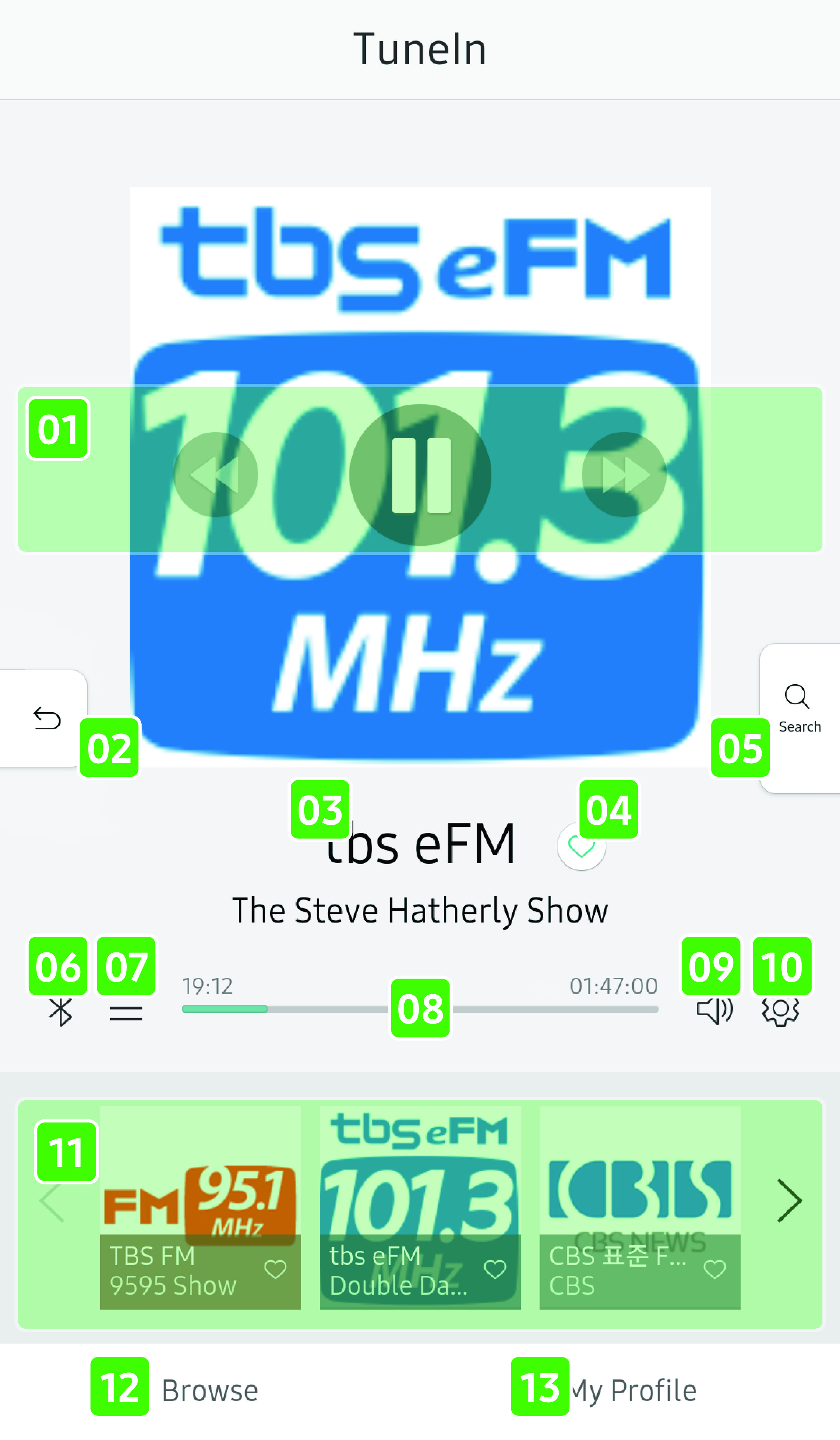
Task: Switch to the Browse tab
Action: point(210,1391)
